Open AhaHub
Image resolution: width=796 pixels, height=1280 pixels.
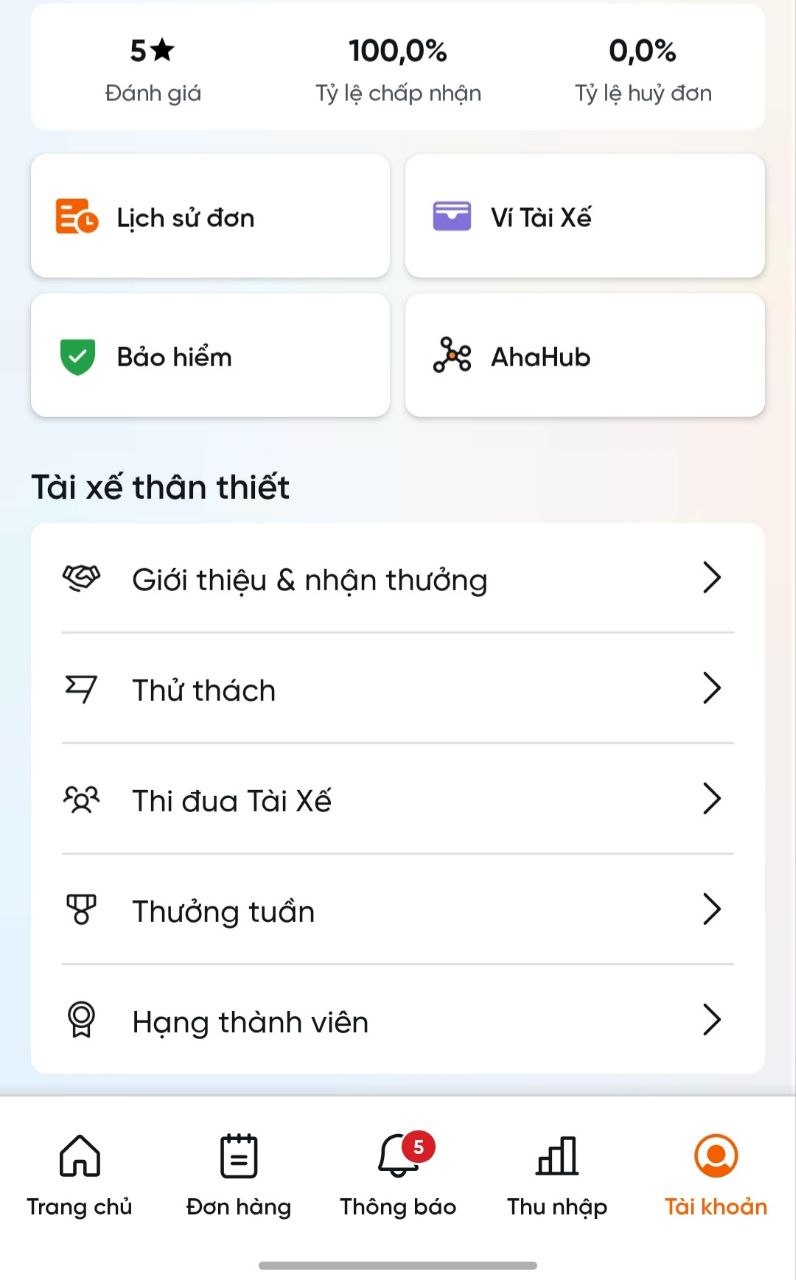point(585,356)
